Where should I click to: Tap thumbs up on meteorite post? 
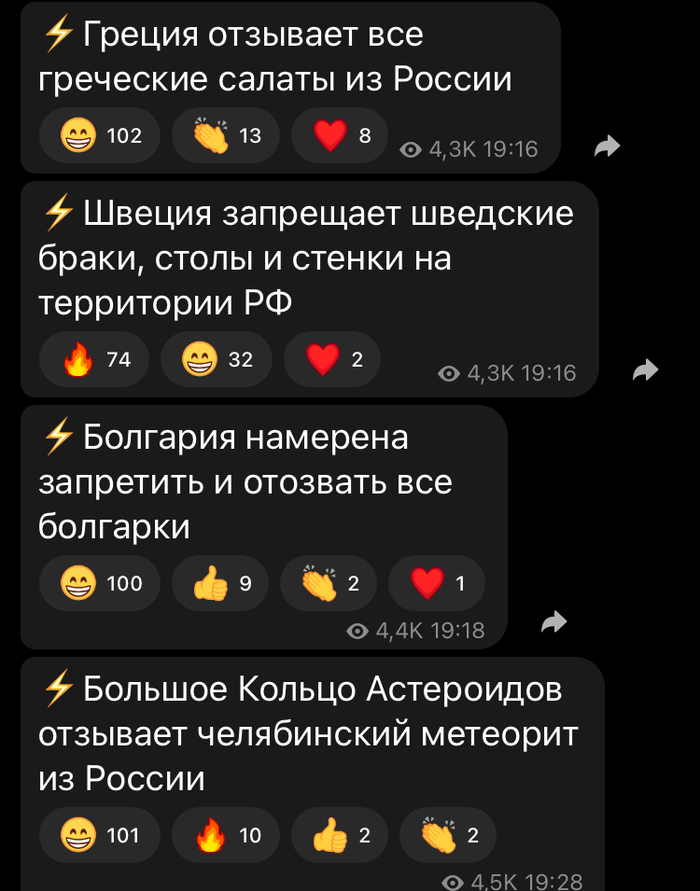[340, 836]
